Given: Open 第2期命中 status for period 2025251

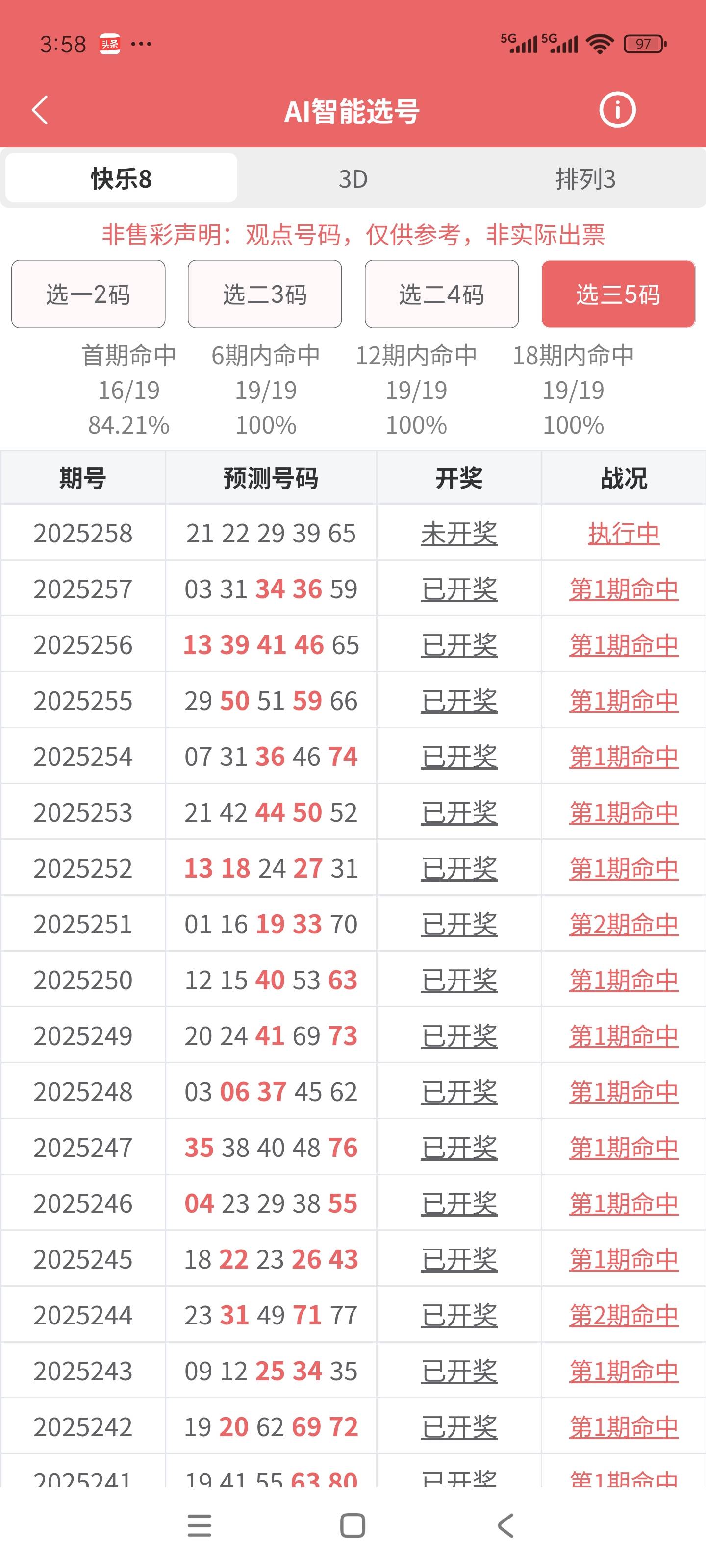Looking at the screenshot, I should 623,925.
